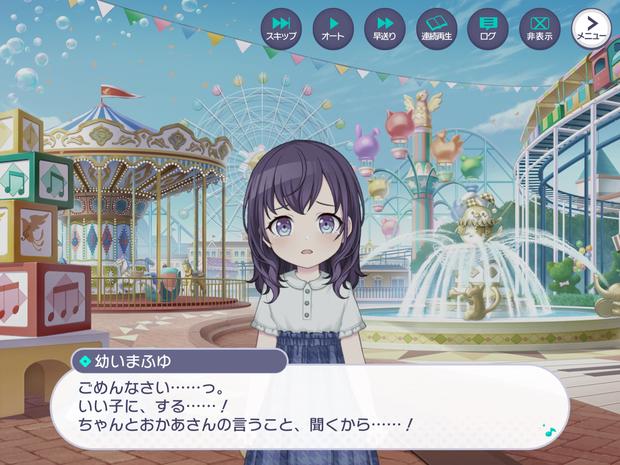Fast-forward dialogue using 早送り
The image size is (620, 465).
(x=384, y=27)
